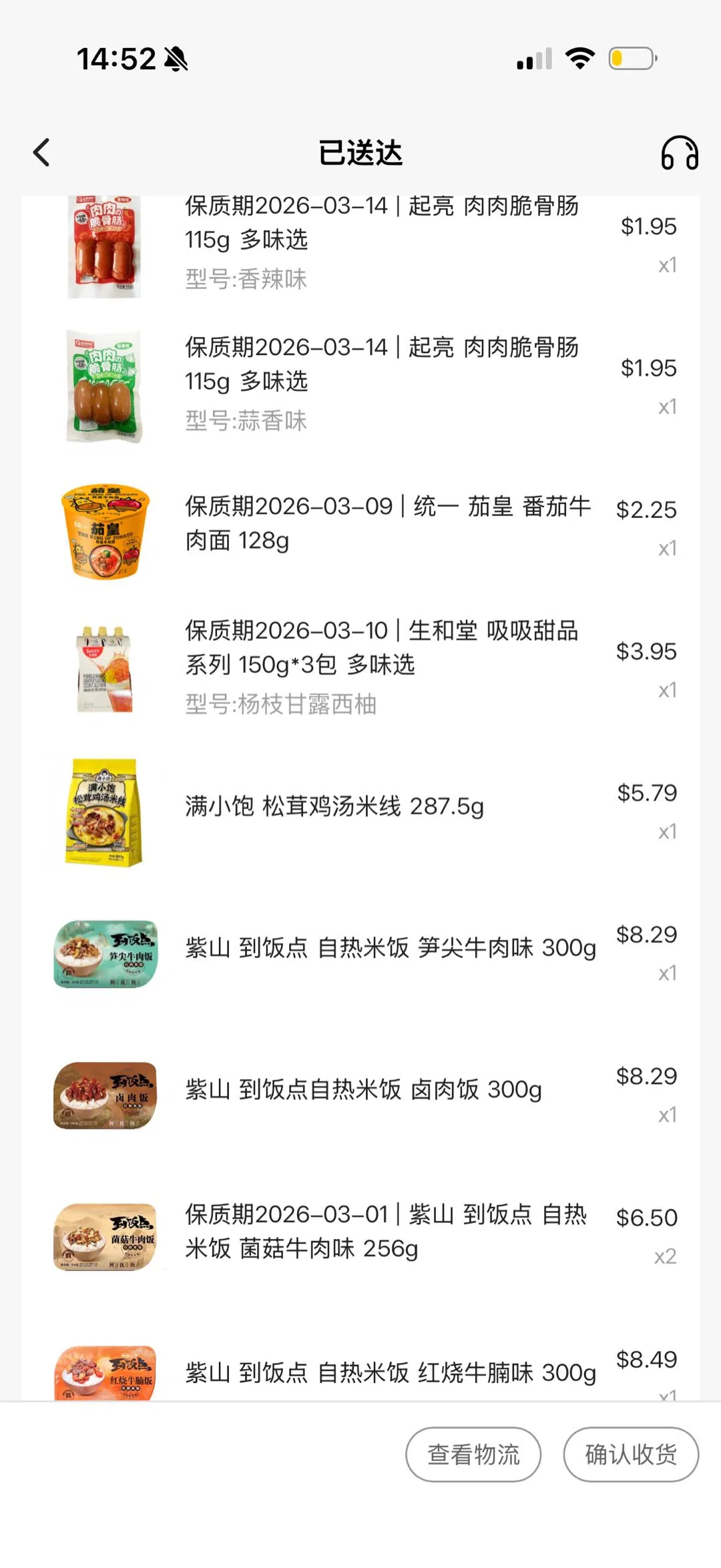Confirm receipt with 确认收货
Image resolution: width=721 pixels, height=1568 pixels.
click(x=631, y=1455)
